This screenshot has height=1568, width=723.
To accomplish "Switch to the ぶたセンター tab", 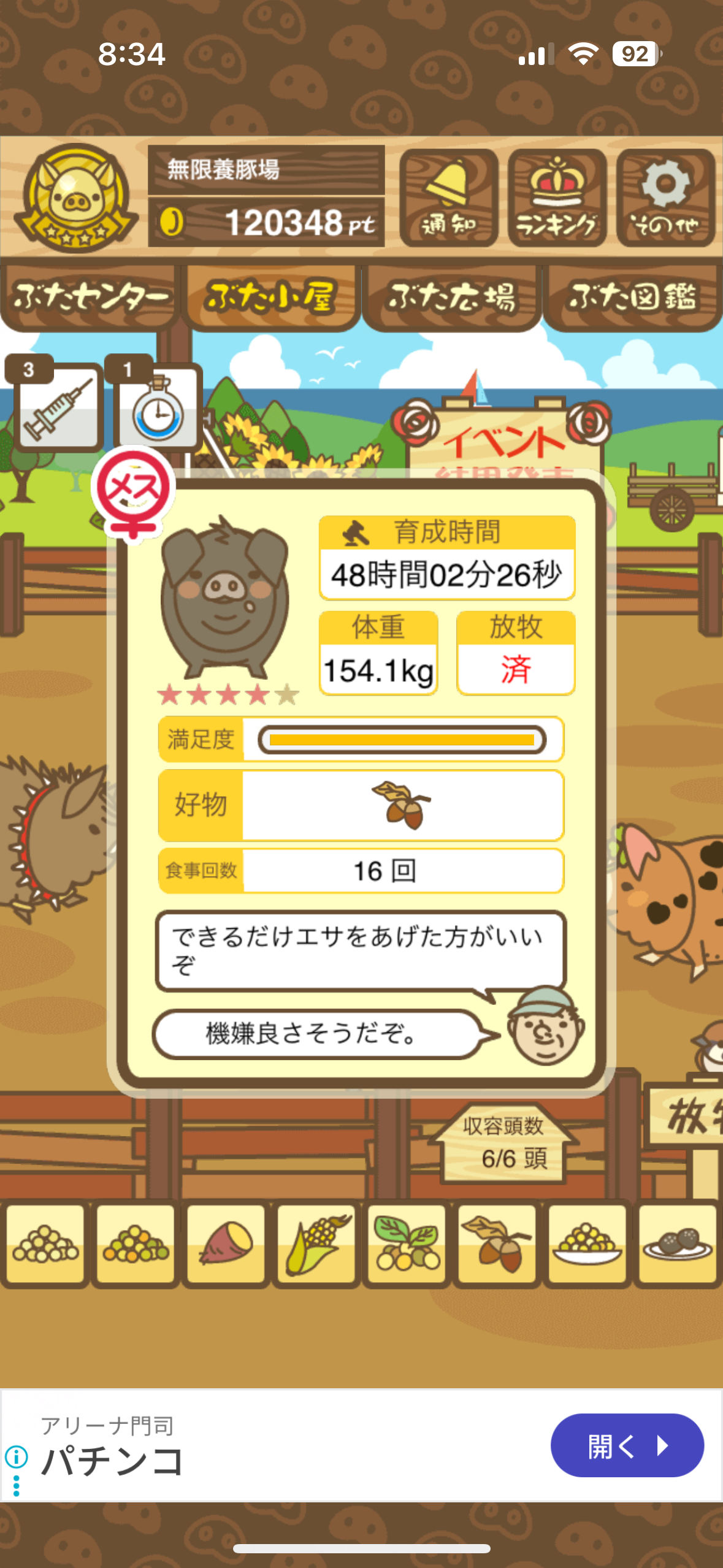I will [x=90, y=298].
